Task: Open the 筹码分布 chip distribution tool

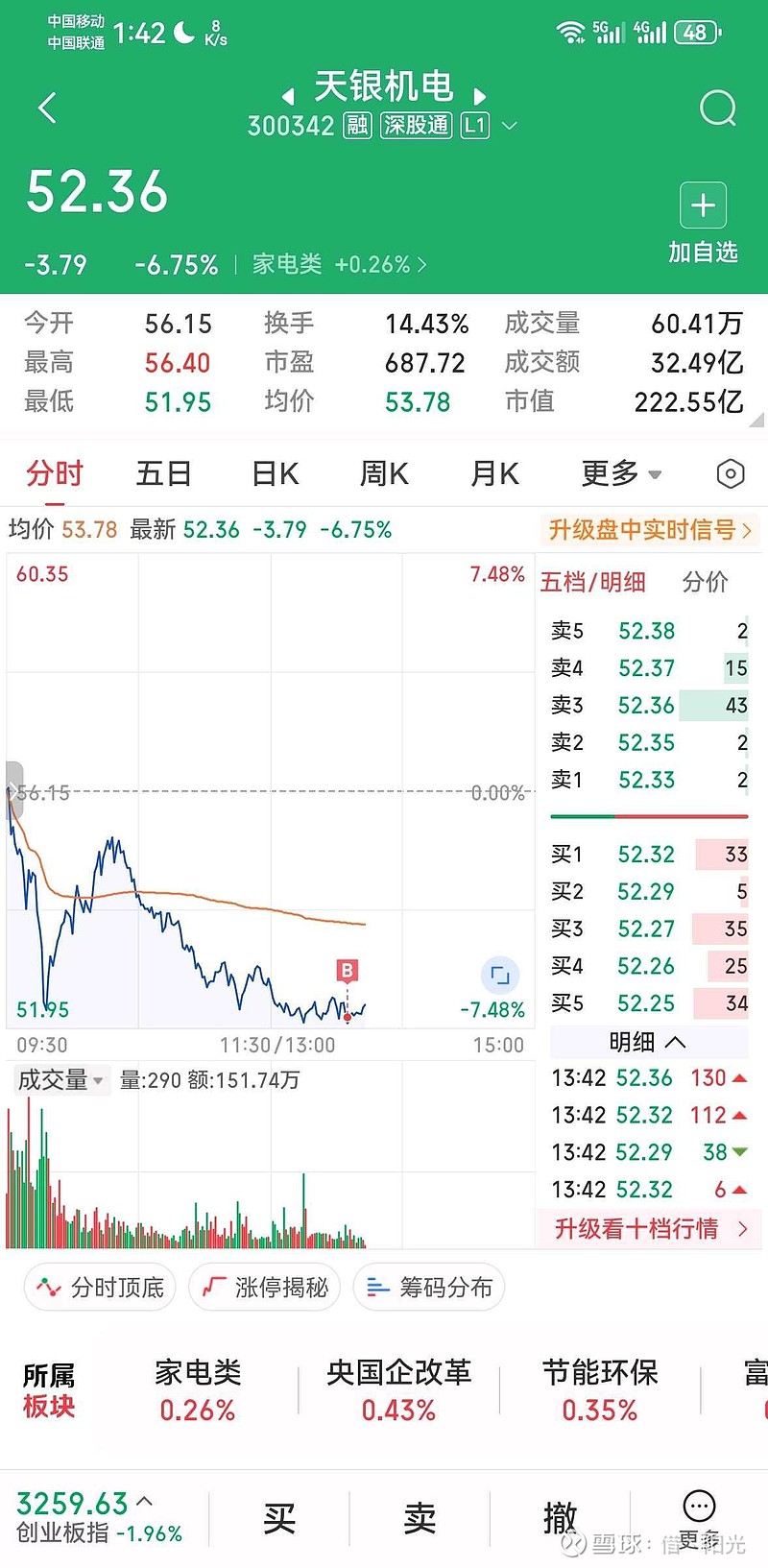Action: [429, 1287]
